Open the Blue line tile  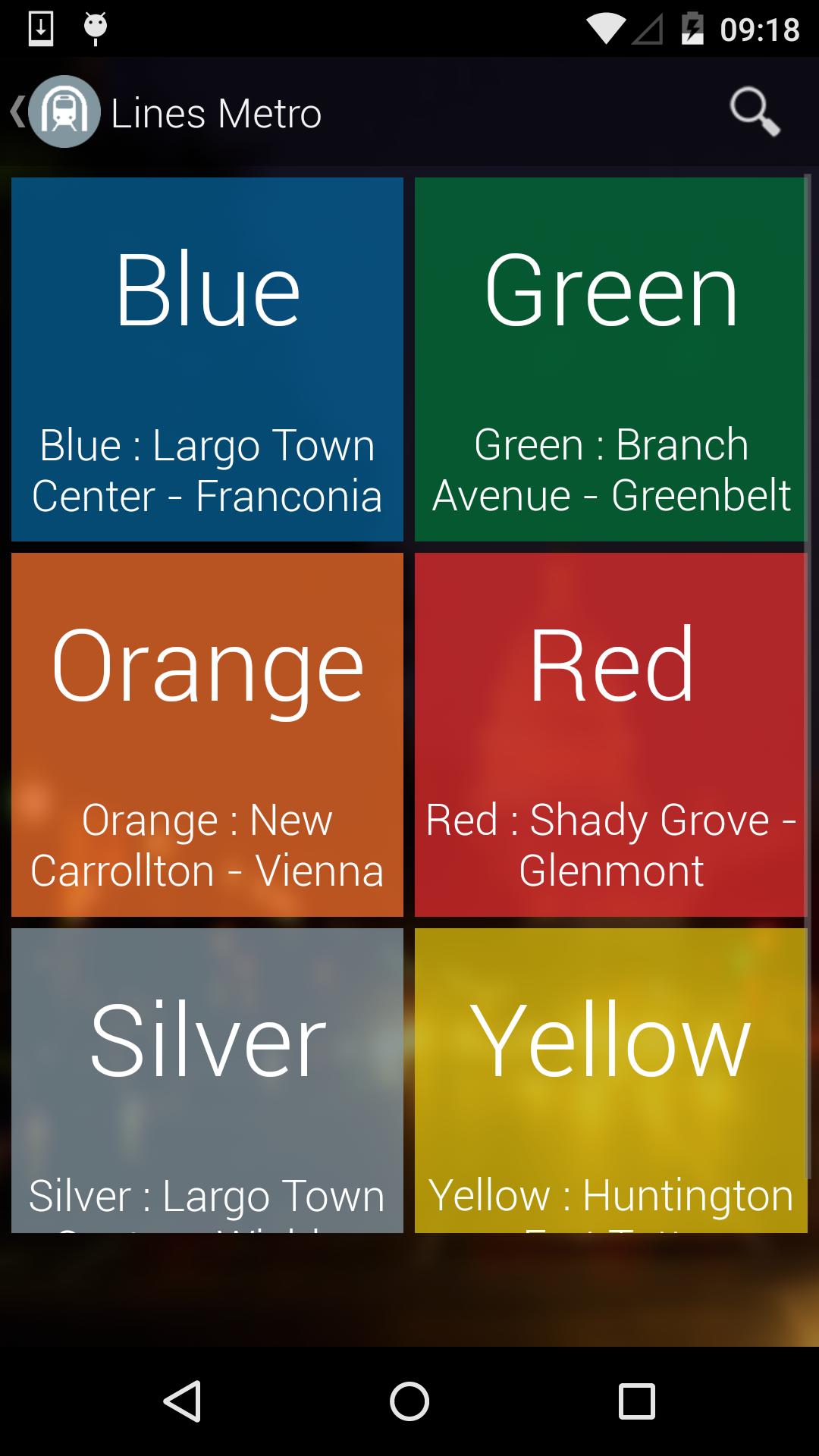tap(207, 359)
